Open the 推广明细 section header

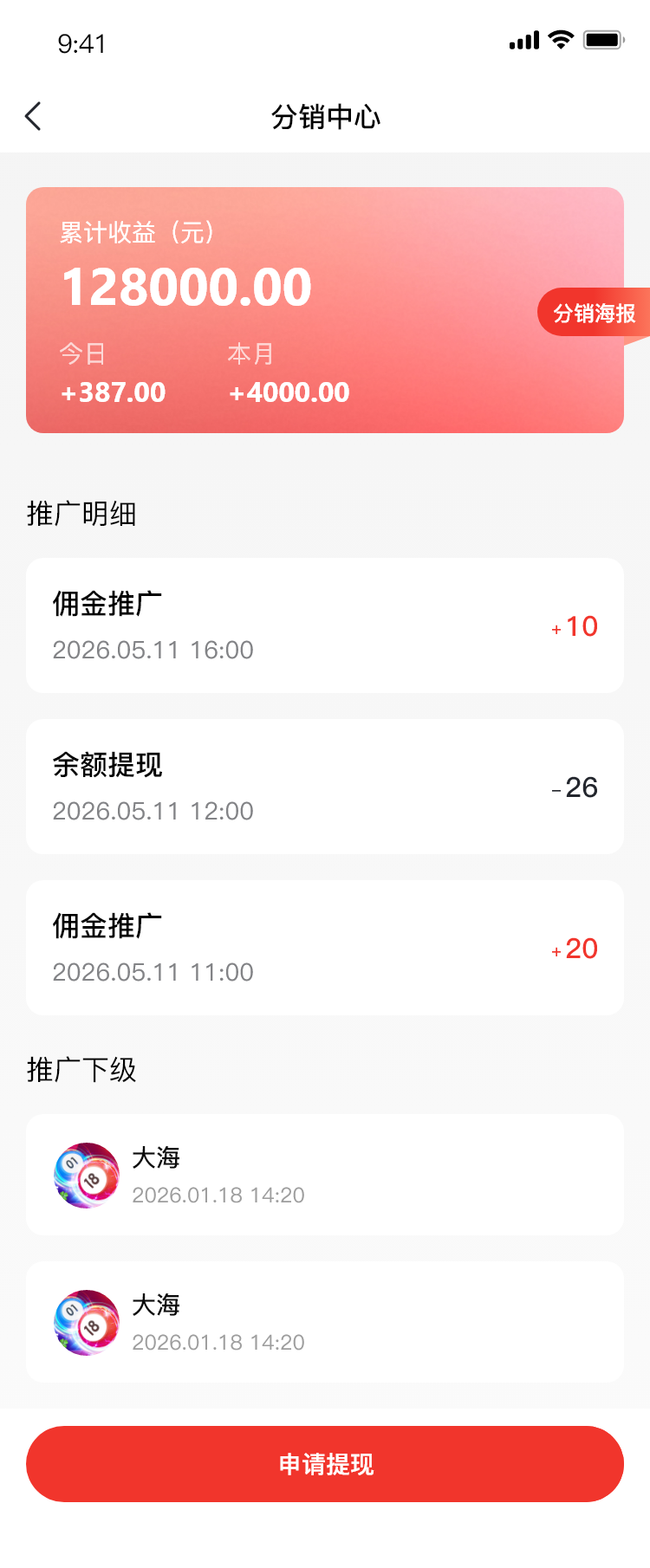[x=82, y=514]
